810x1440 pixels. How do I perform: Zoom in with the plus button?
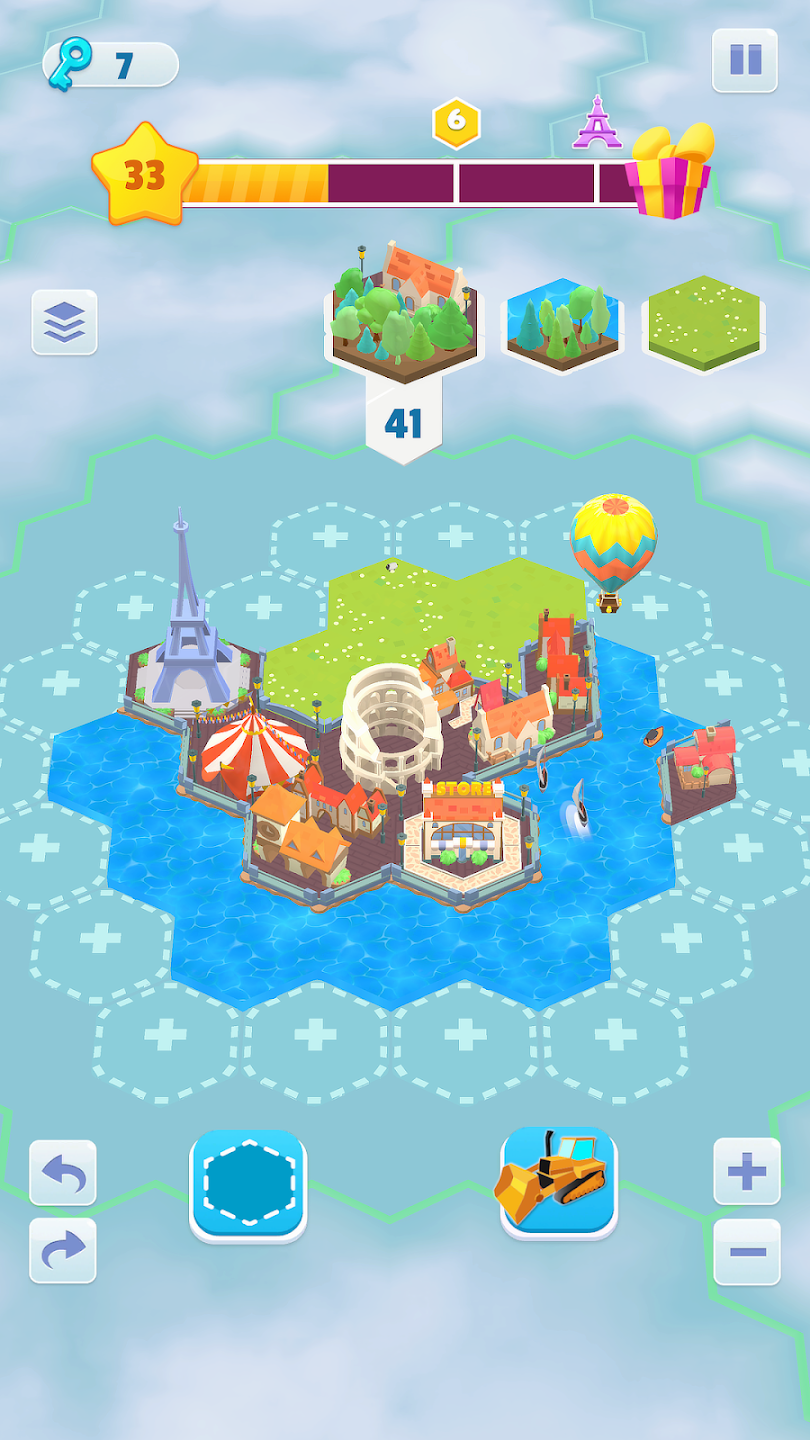(x=747, y=1173)
